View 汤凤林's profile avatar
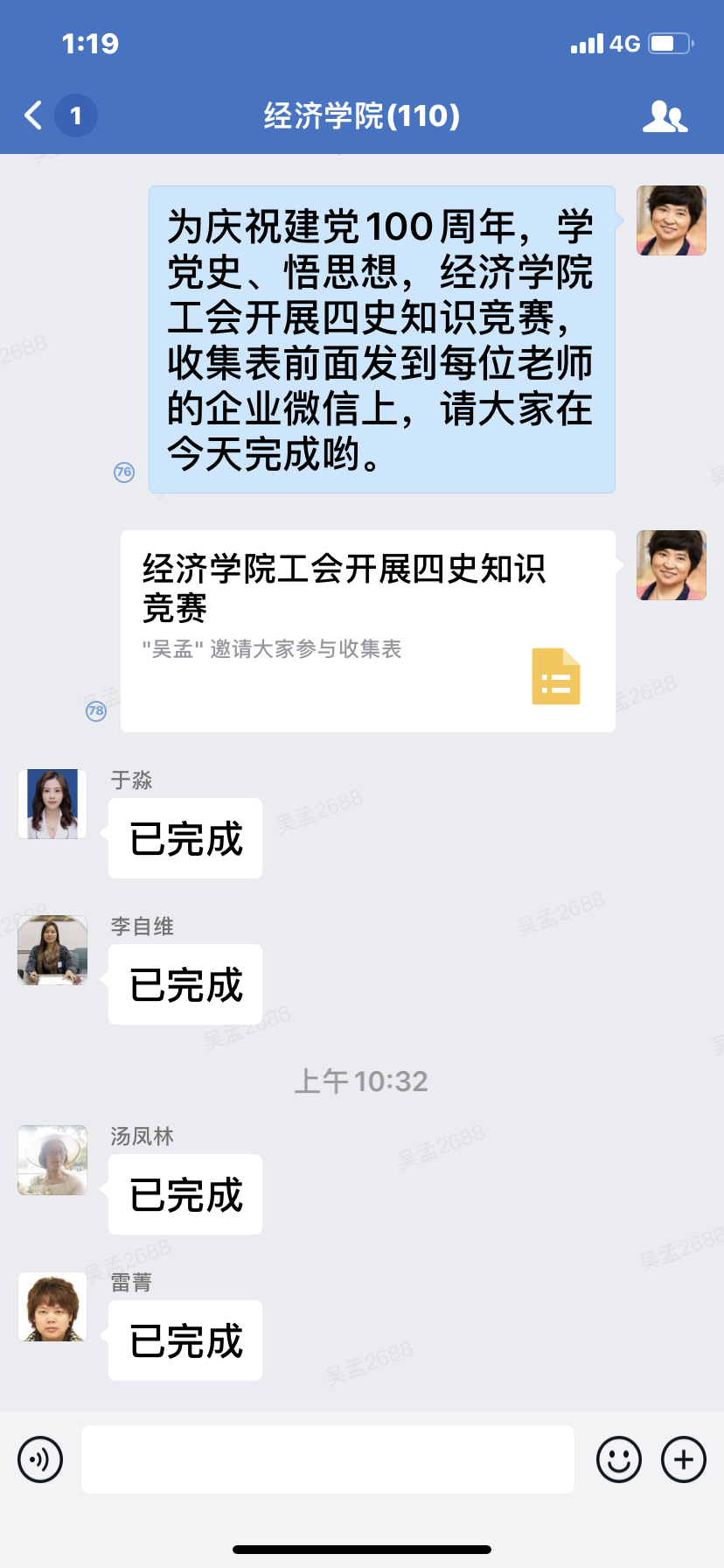The width and height of the screenshot is (724, 1568). [52, 1160]
